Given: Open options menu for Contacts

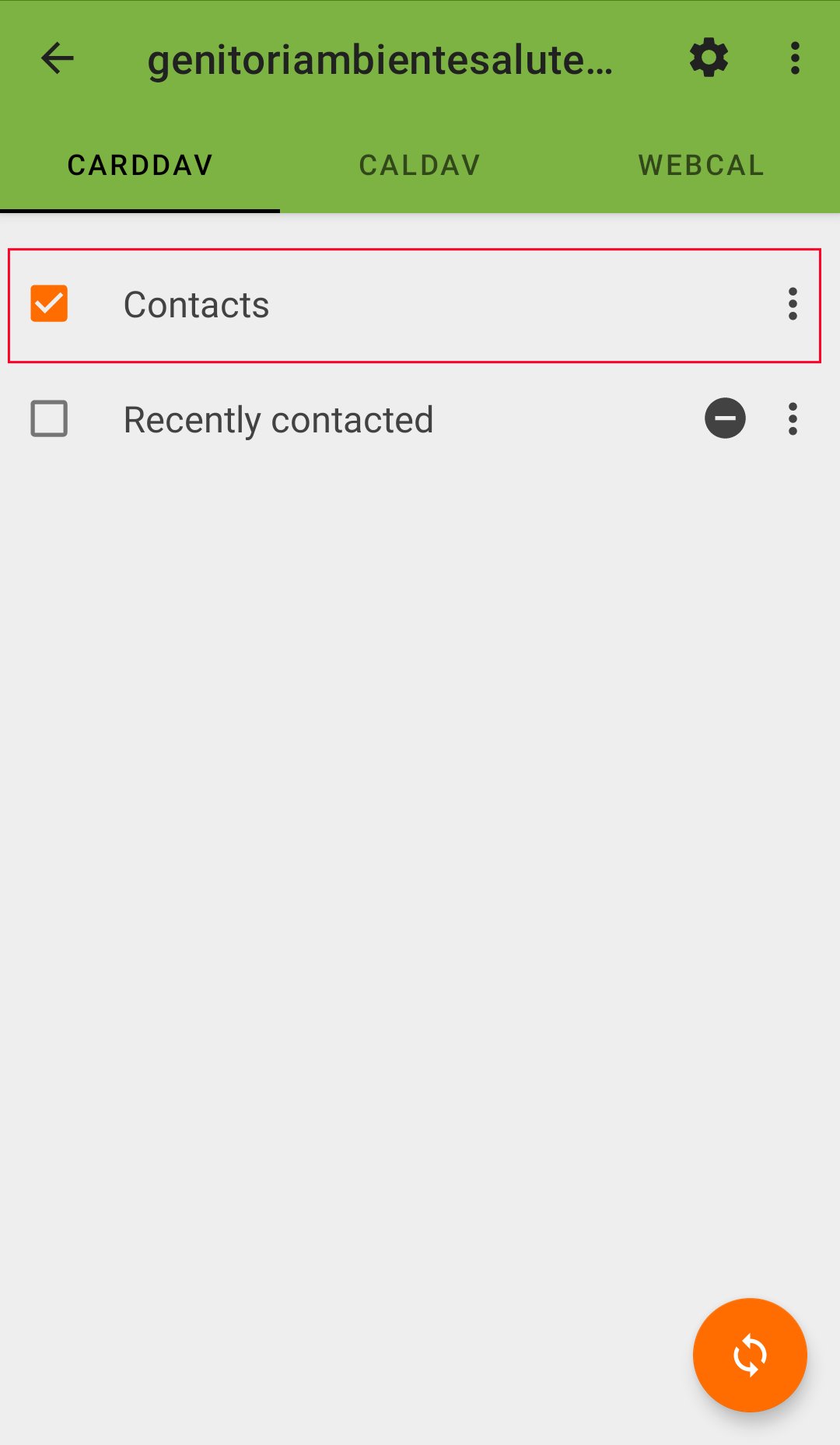Looking at the screenshot, I should point(793,304).
